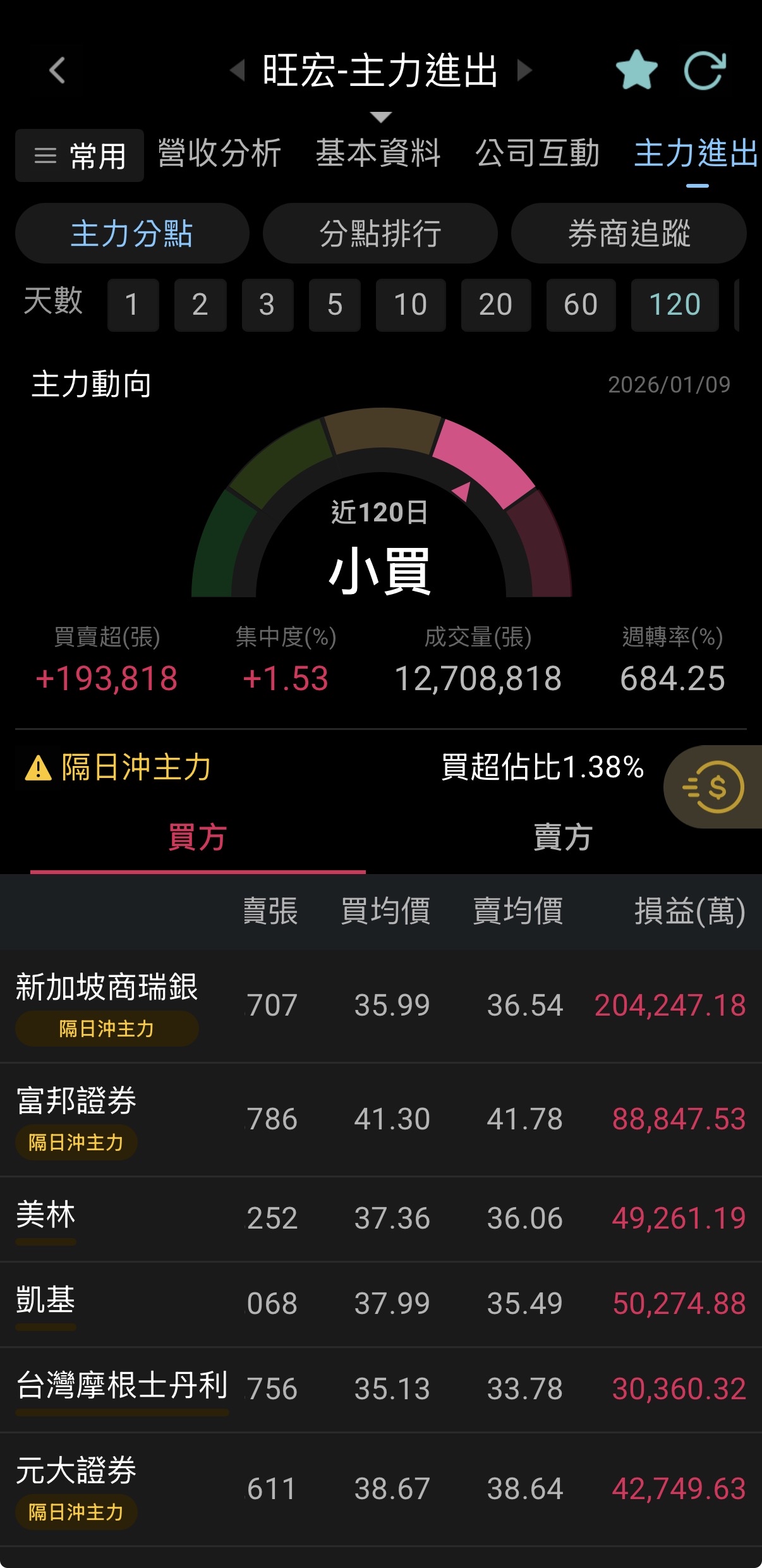Set the day range to 20
The width and height of the screenshot is (762, 1568).
[x=496, y=305]
